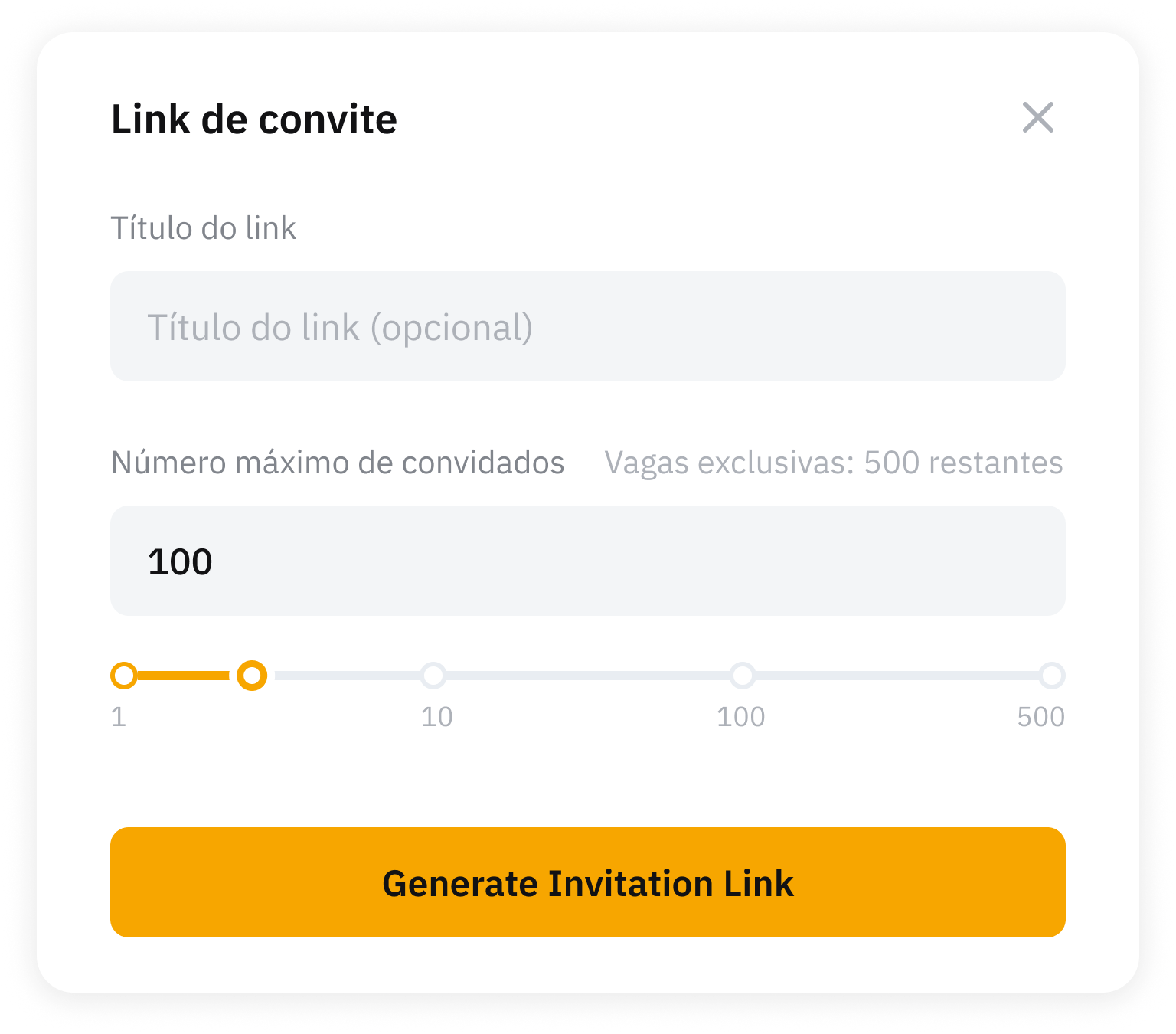Set slider to the 100 mark
1176x1034 pixels.
coord(742,676)
